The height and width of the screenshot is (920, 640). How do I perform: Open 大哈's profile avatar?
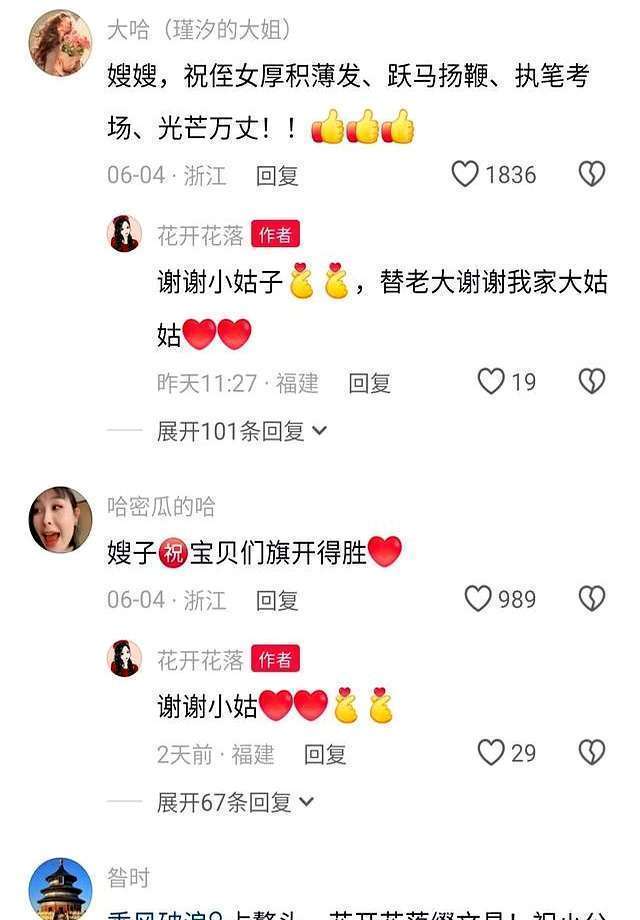pyautogui.click(x=60, y=43)
